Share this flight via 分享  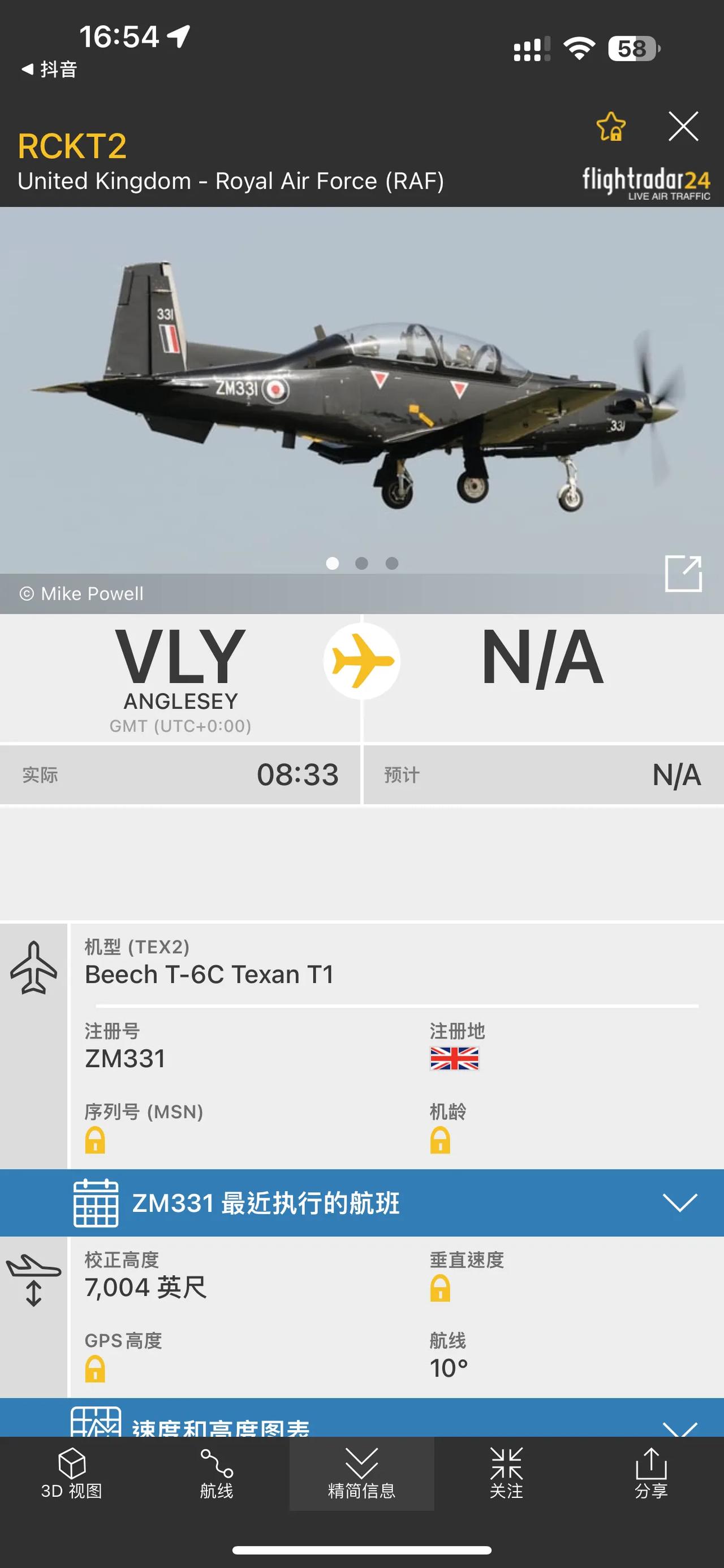651,1474
